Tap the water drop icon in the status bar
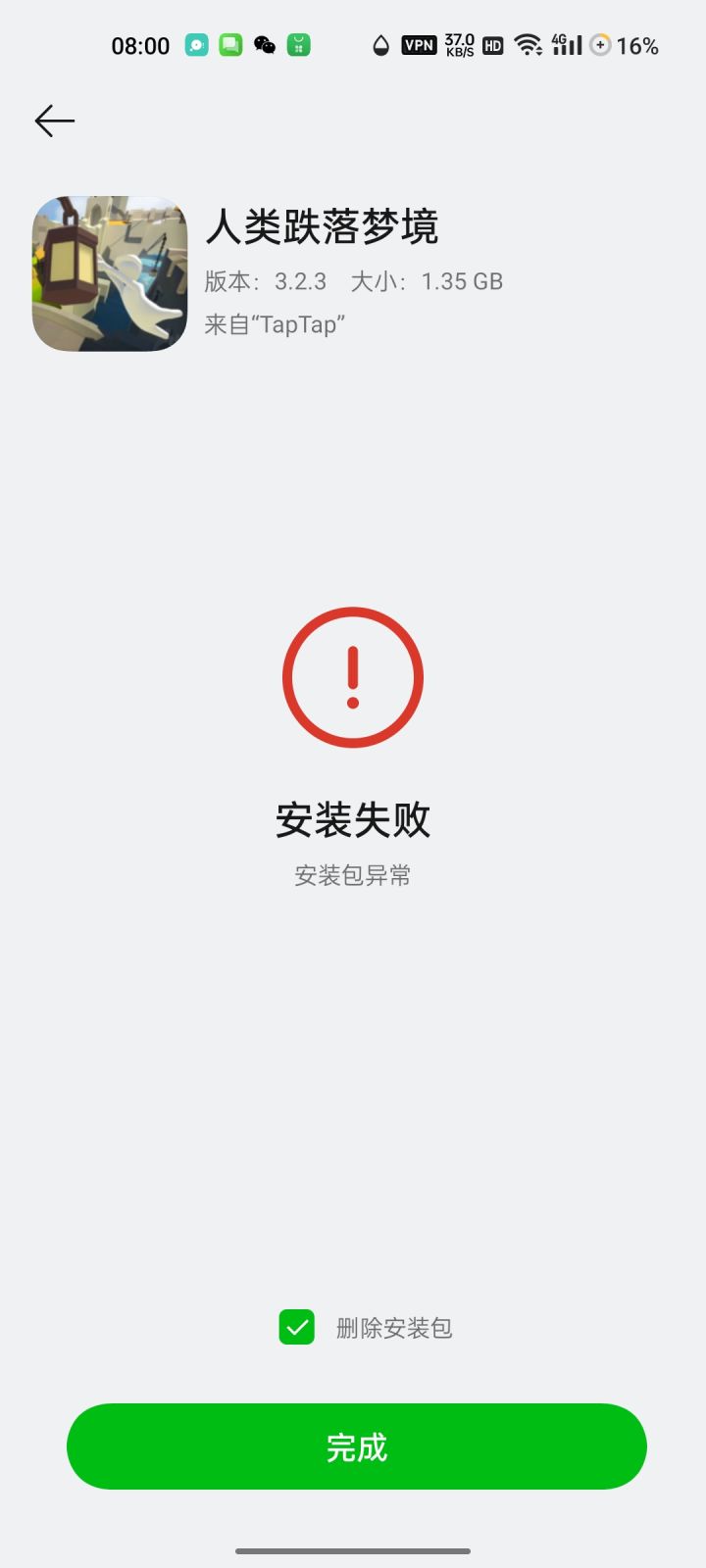Screen dimensions: 706x1568 coord(380,45)
